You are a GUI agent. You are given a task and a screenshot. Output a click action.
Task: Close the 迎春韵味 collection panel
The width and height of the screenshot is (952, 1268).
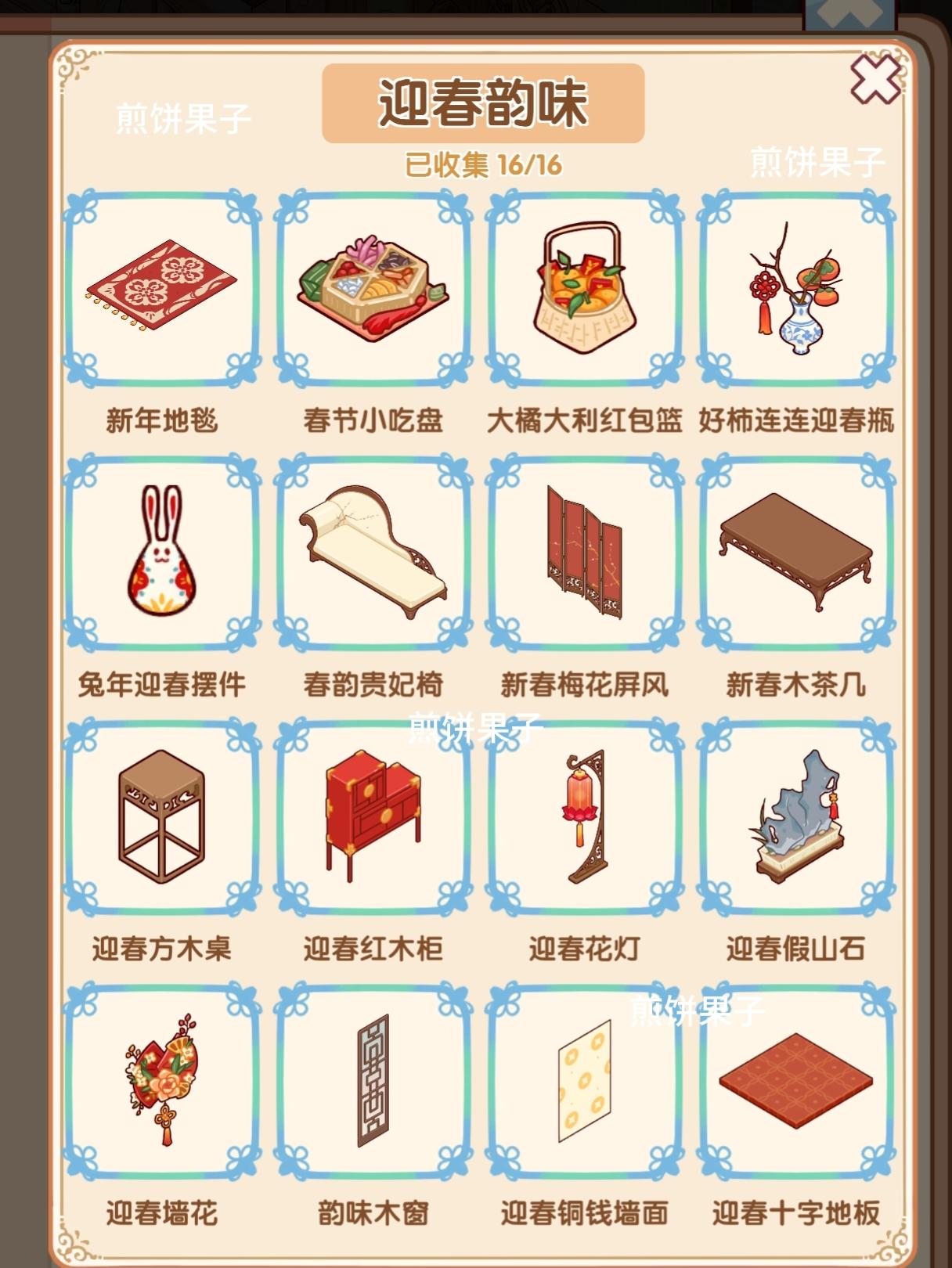click(x=875, y=79)
